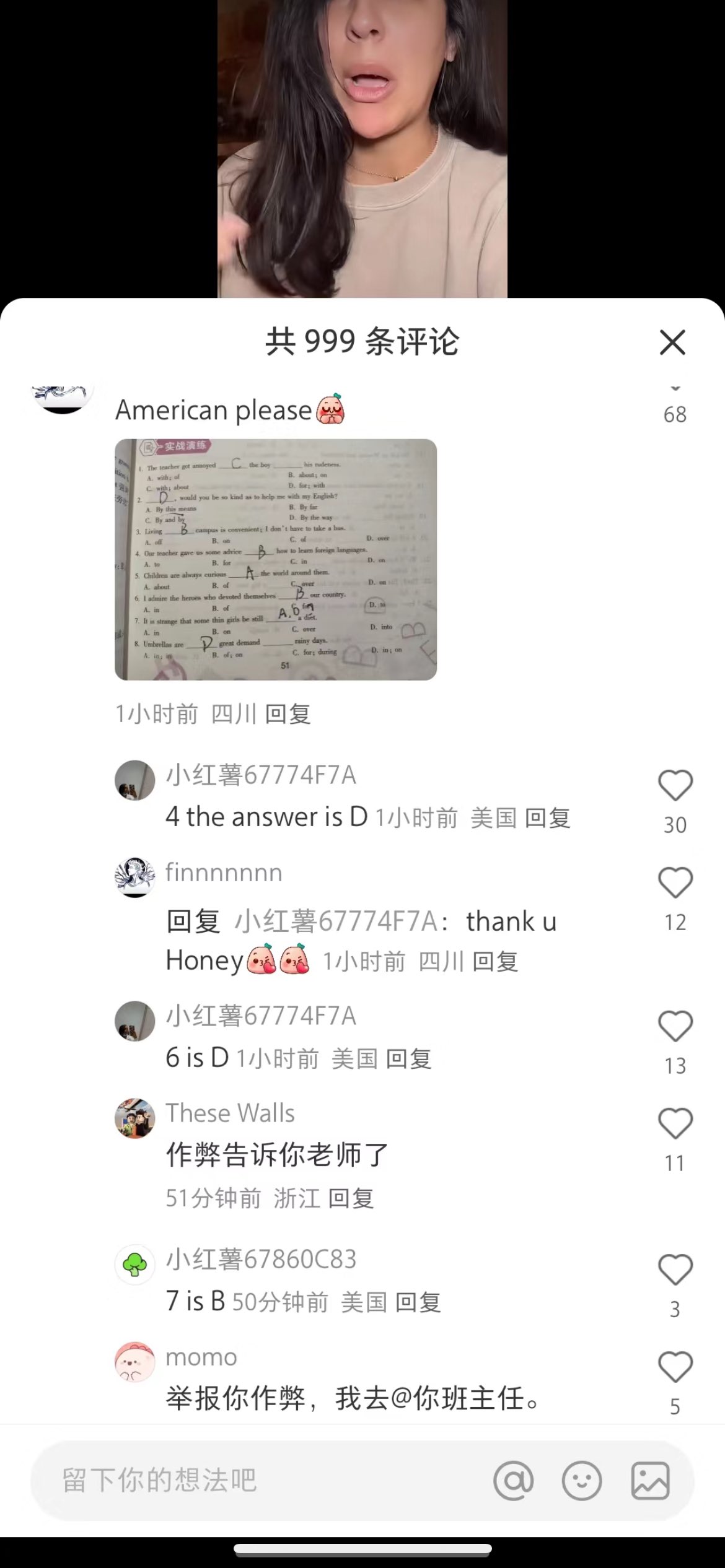Like the comment '6 is D'
Image resolution: width=725 pixels, height=1568 pixels.
click(675, 1026)
